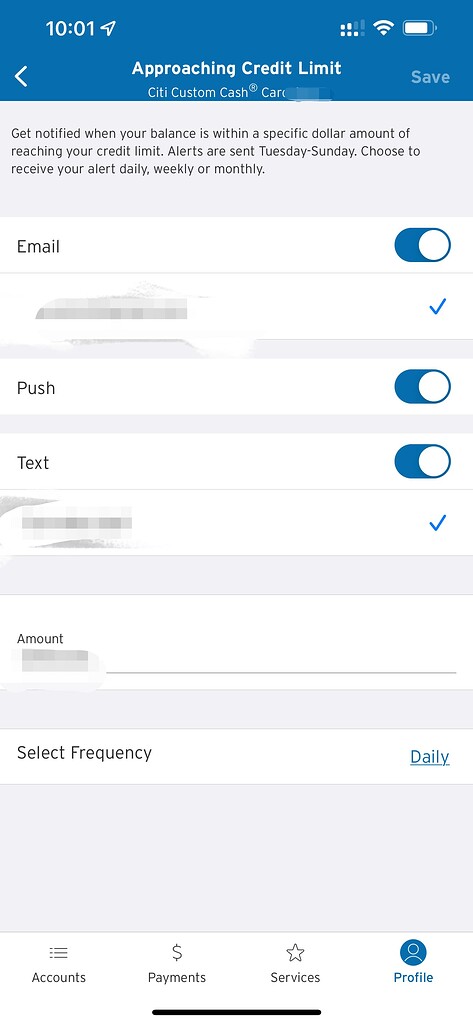Go back using the top-left arrow
This screenshot has height=1024, width=473.
(x=22, y=76)
